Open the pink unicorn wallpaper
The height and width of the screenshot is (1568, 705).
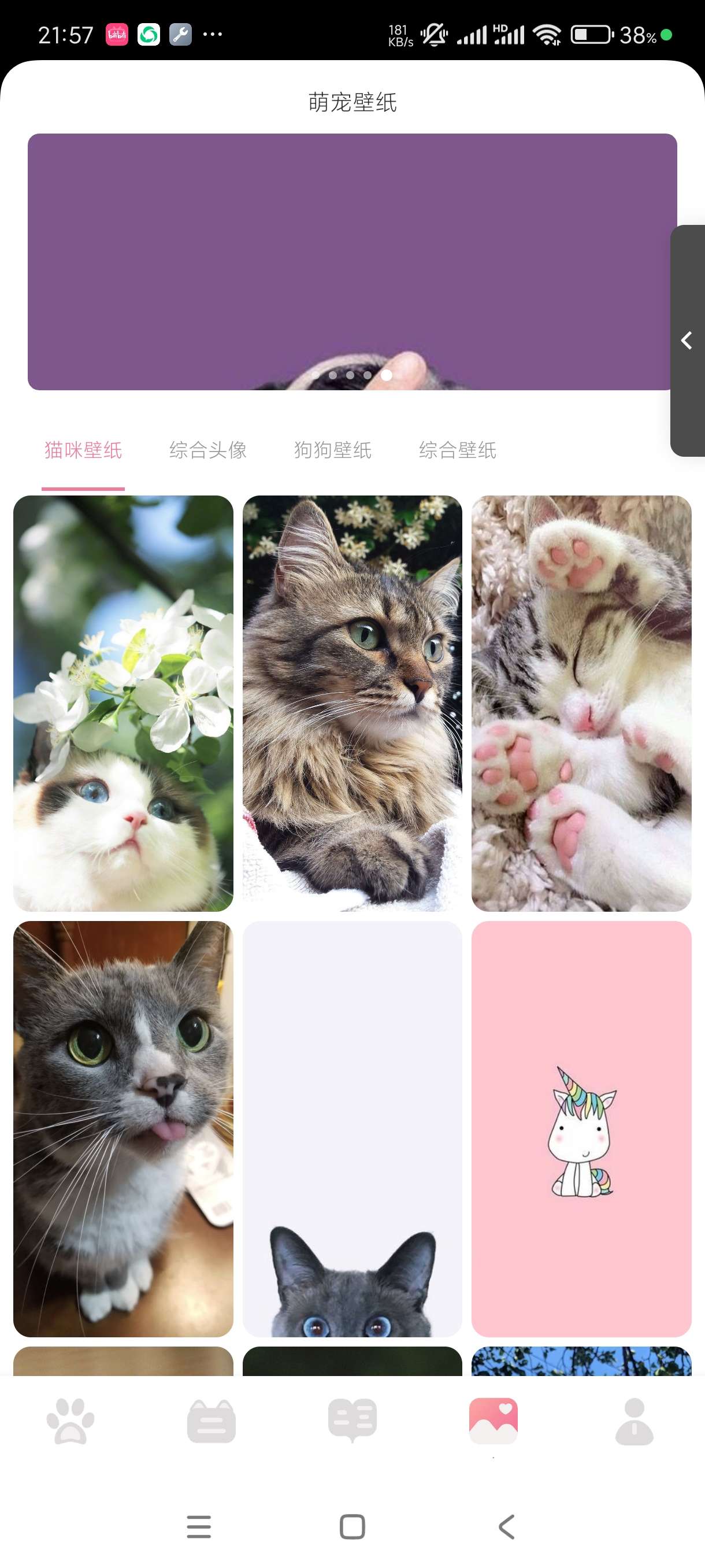[581, 1129]
